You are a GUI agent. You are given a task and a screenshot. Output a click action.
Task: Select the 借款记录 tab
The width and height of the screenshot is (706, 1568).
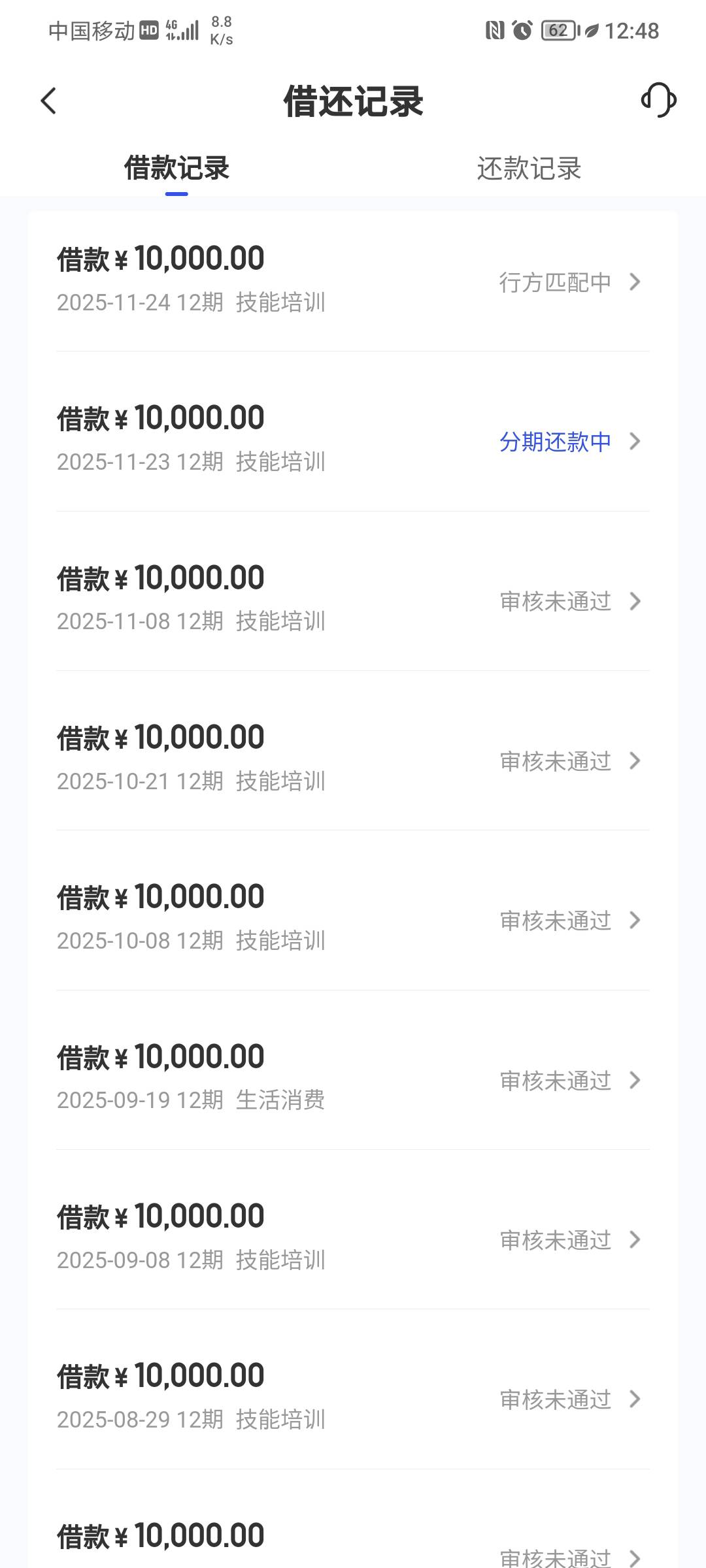click(176, 169)
